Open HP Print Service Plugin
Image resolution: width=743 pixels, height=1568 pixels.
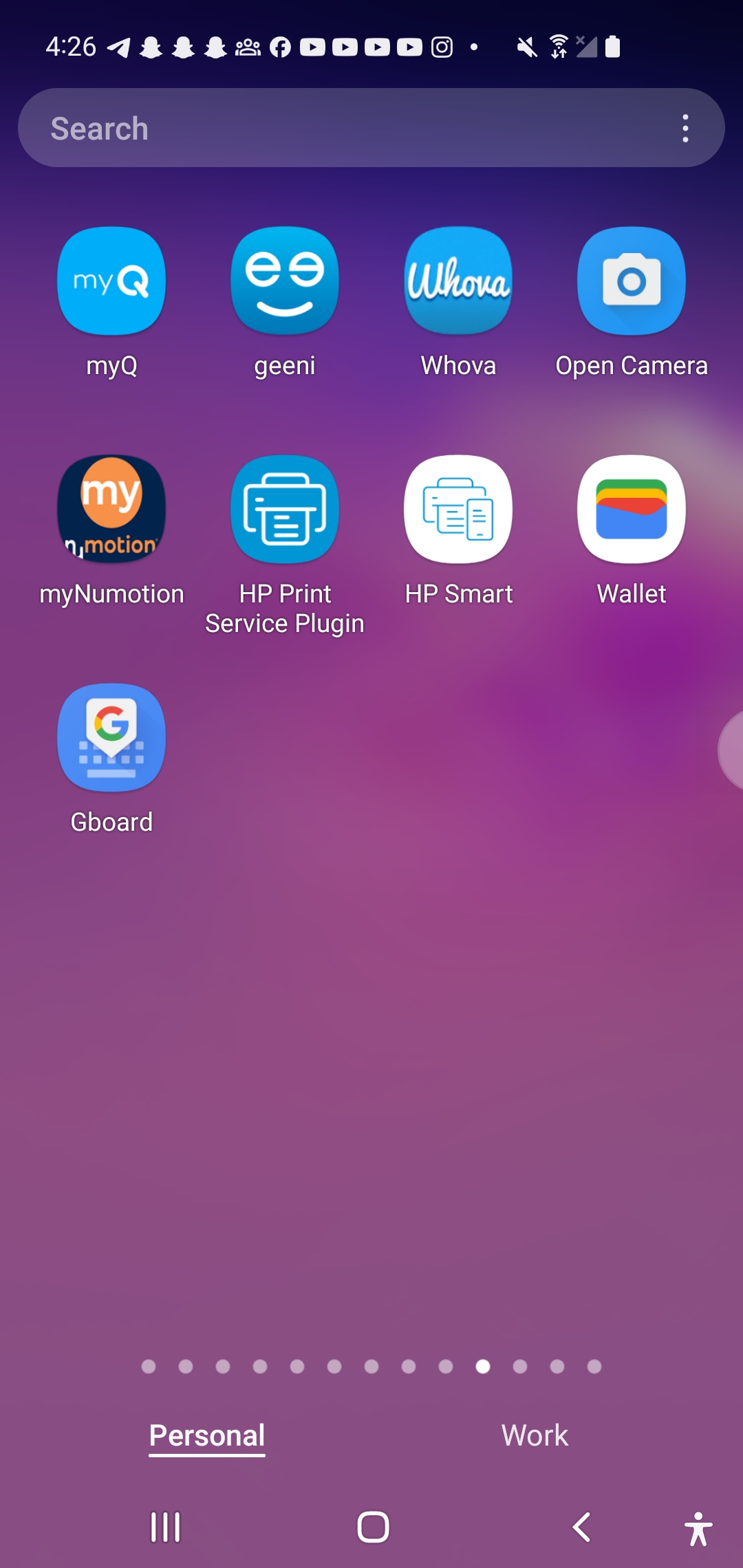click(x=285, y=510)
